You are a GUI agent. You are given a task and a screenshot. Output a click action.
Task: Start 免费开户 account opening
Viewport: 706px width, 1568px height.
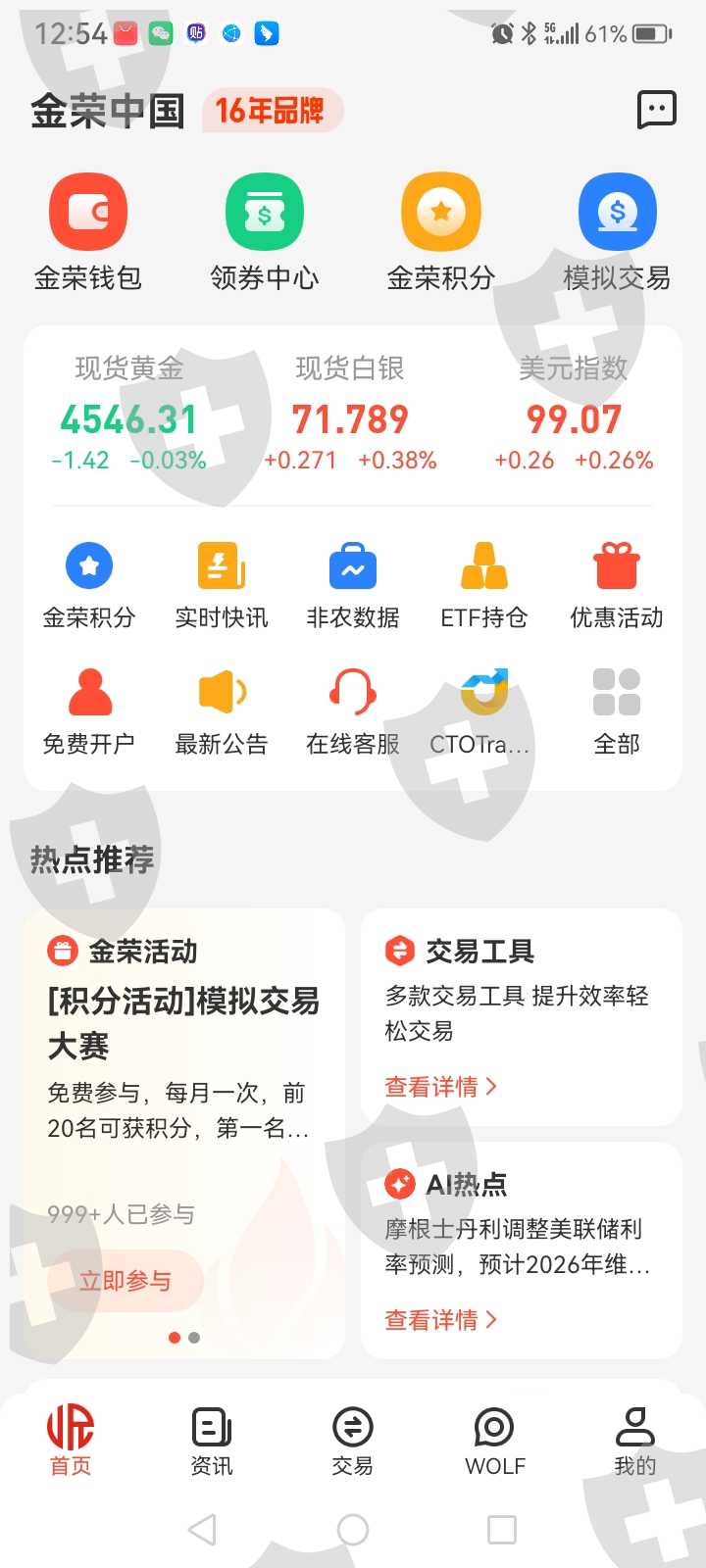point(89,712)
